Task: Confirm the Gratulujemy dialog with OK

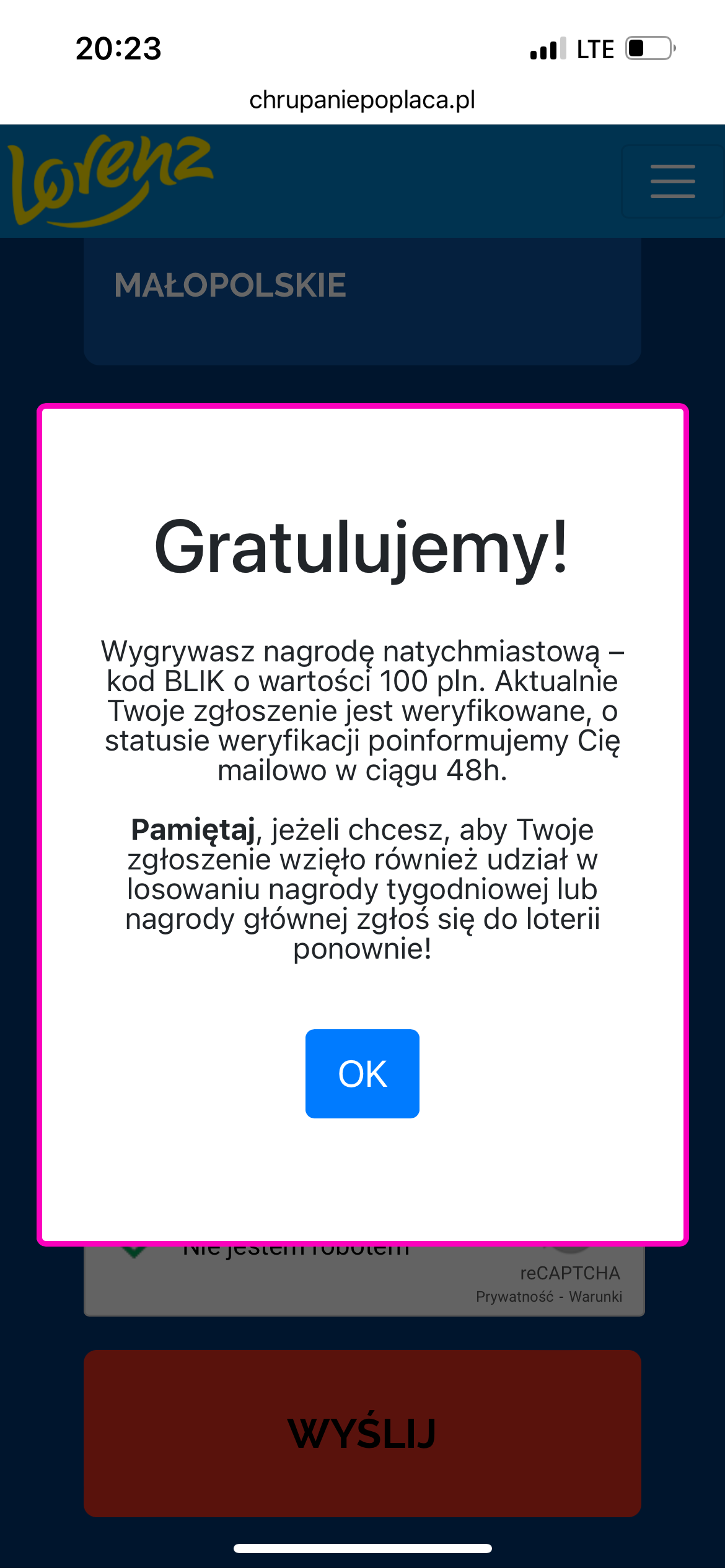Action: point(362,1073)
